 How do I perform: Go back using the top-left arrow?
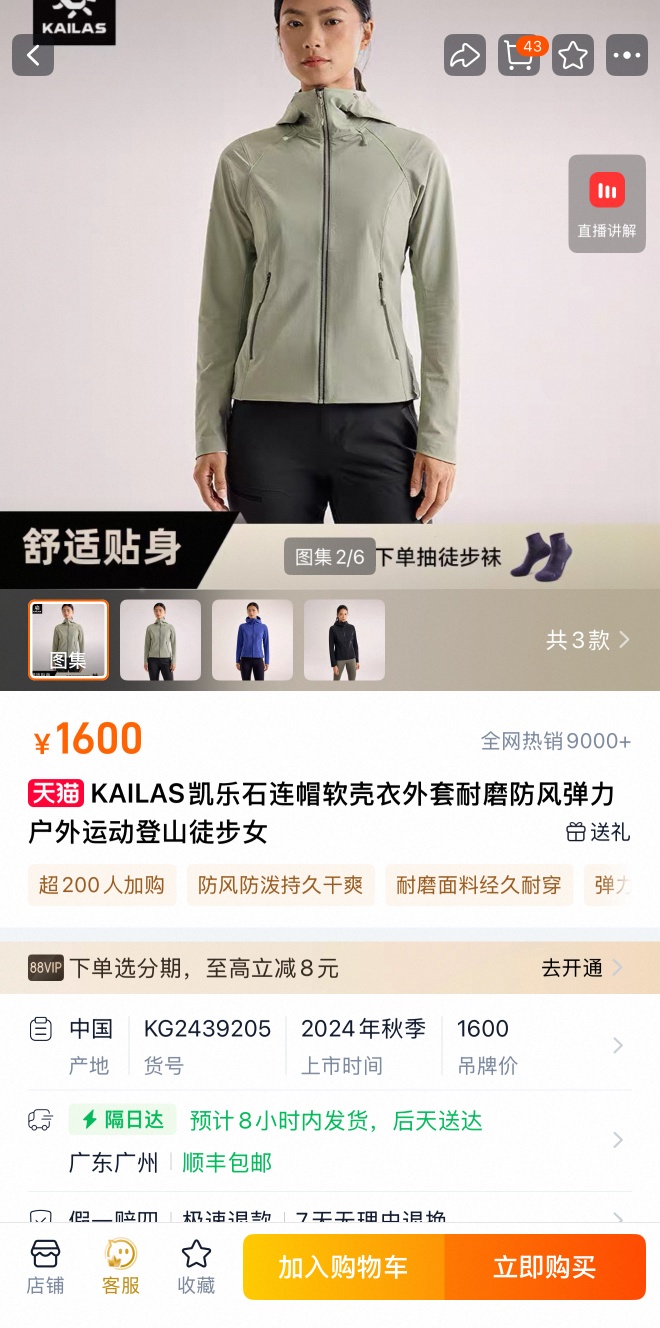pos(33,55)
